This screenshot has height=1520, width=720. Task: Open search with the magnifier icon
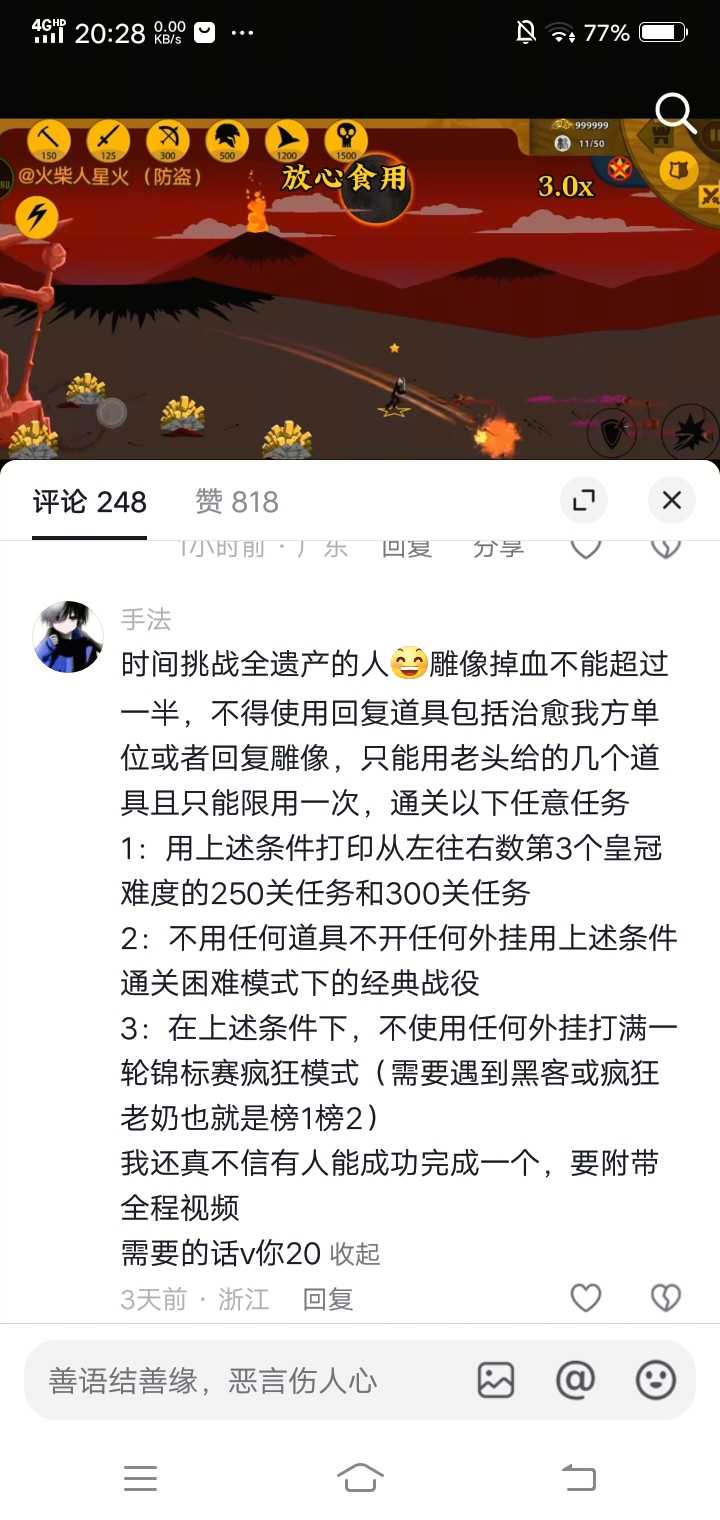[675, 114]
